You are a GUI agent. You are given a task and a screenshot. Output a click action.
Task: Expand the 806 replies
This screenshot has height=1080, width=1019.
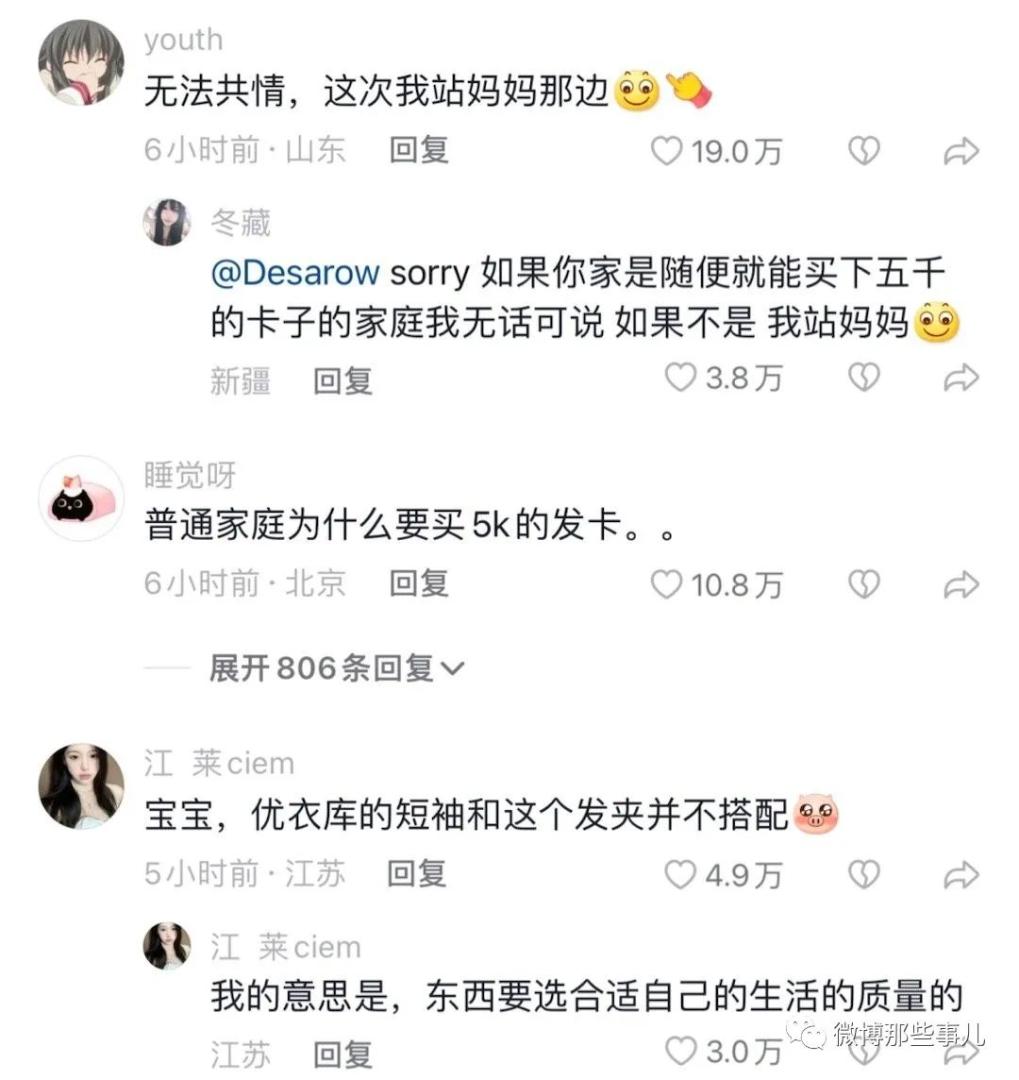tap(337, 668)
